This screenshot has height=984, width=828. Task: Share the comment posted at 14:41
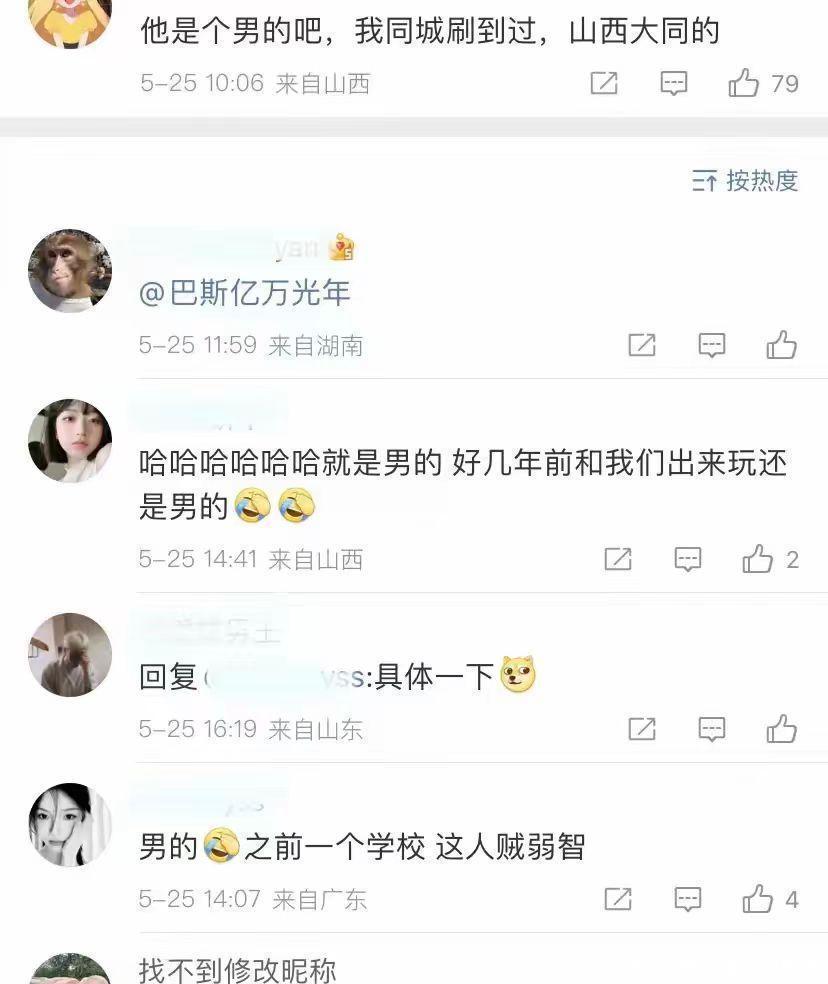618,559
